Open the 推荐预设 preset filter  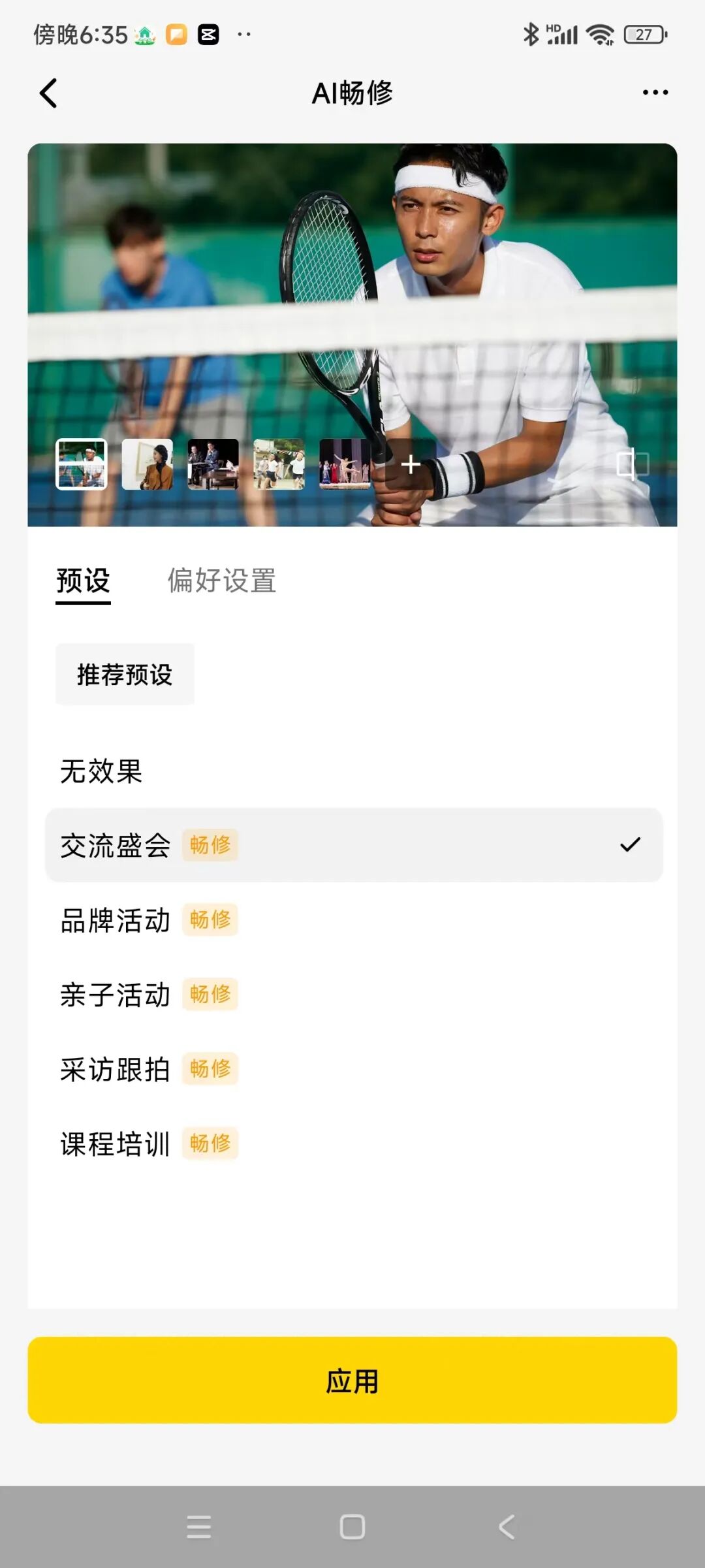click(x=125, y=674)
